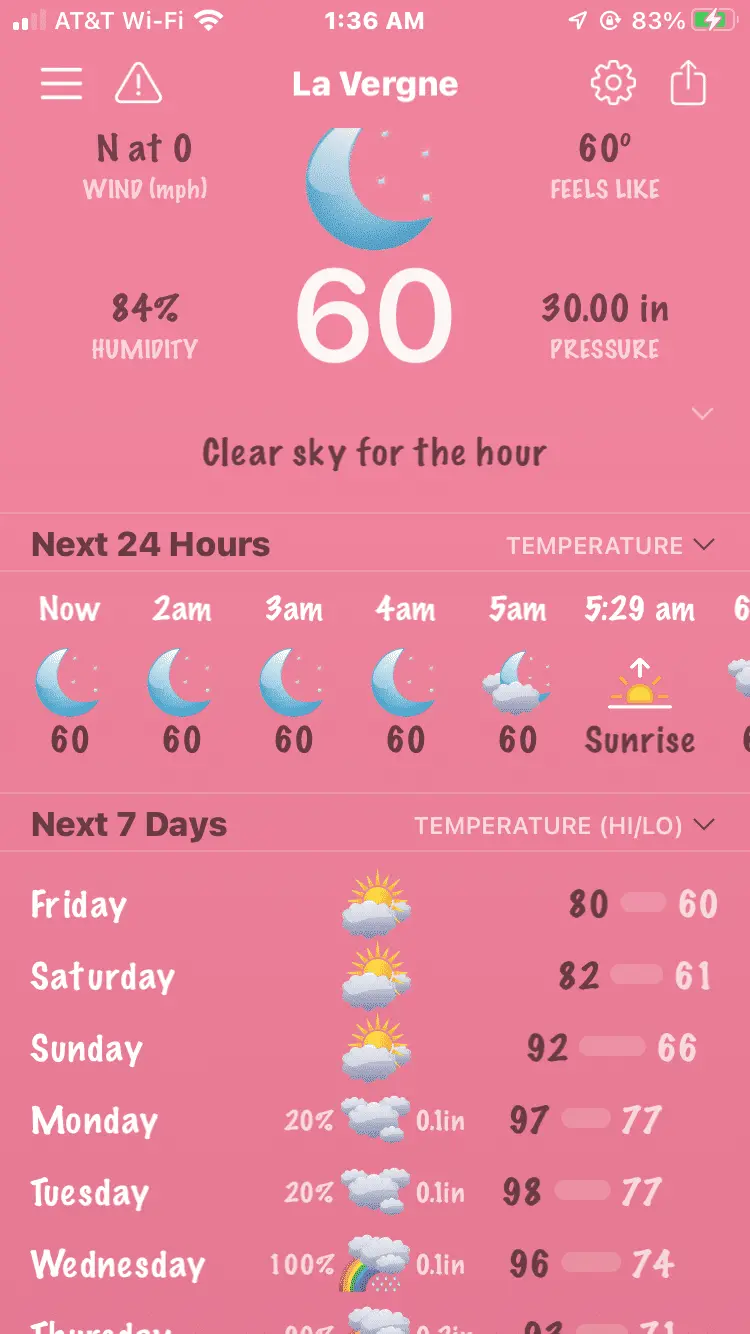Change Next 7 Days Temperature (HI/LO) dropdown

point(564,825)
